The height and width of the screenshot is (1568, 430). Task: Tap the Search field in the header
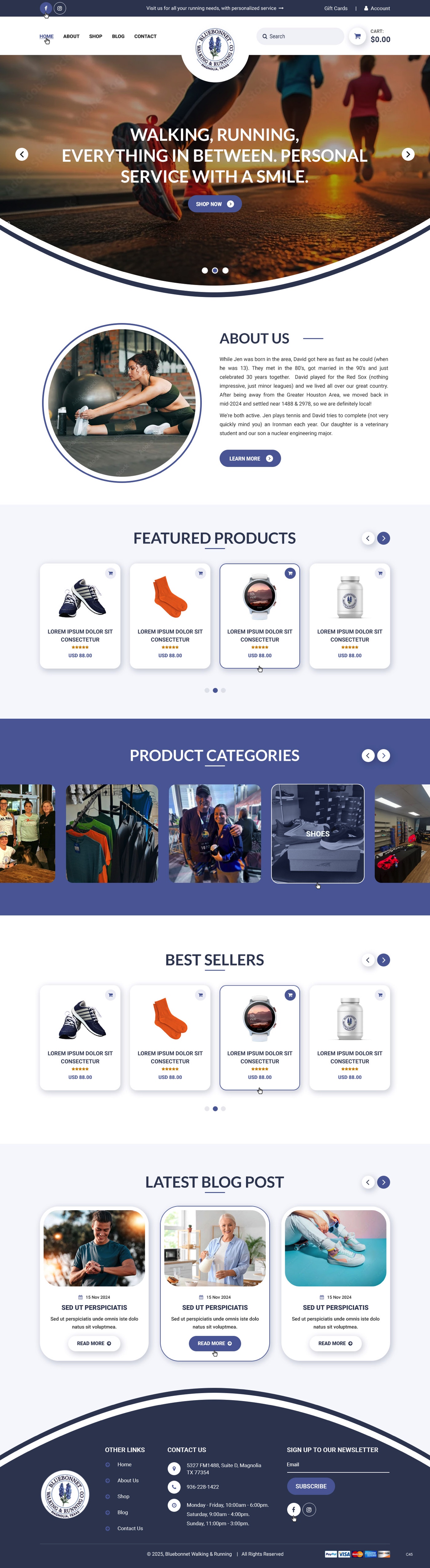301,36
